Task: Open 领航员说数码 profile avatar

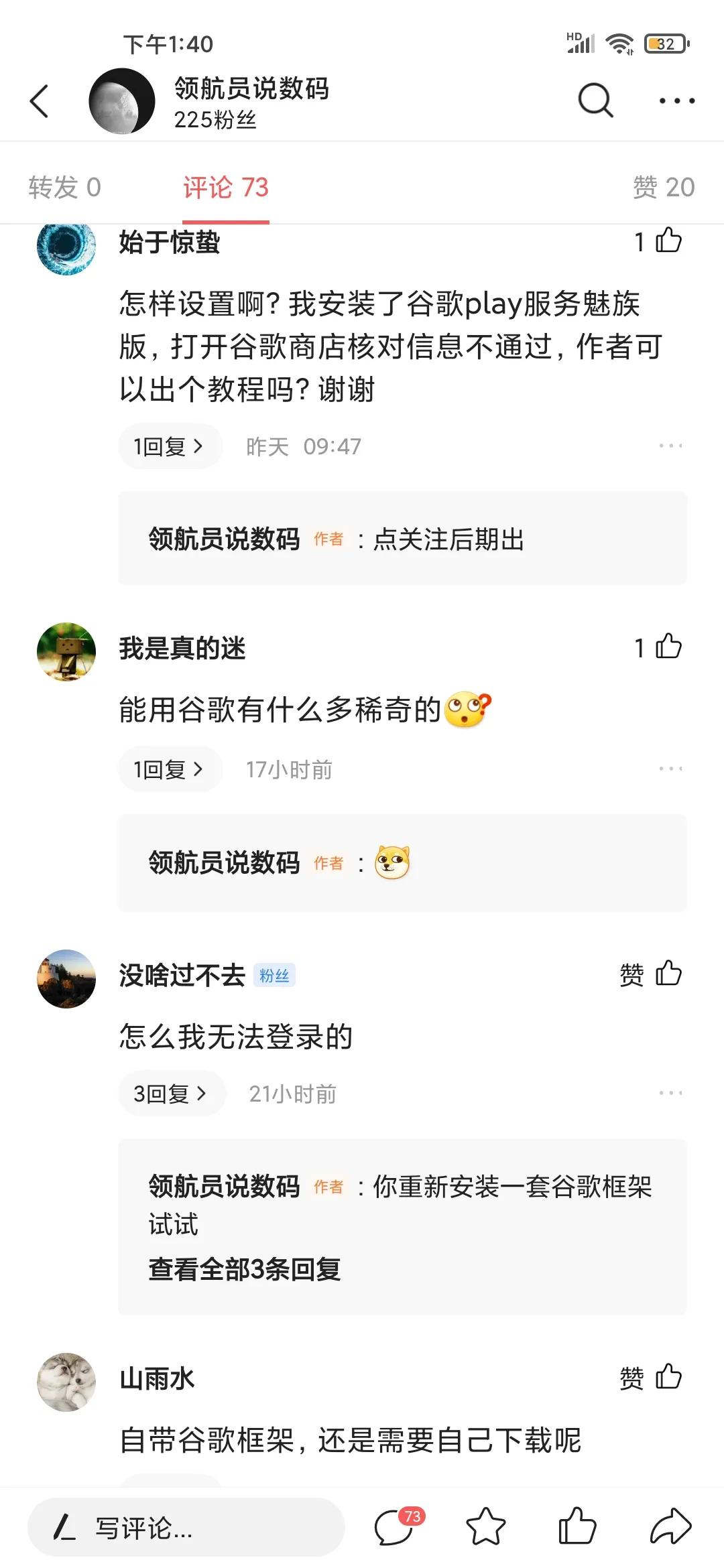Action: [x=122, y=101]
